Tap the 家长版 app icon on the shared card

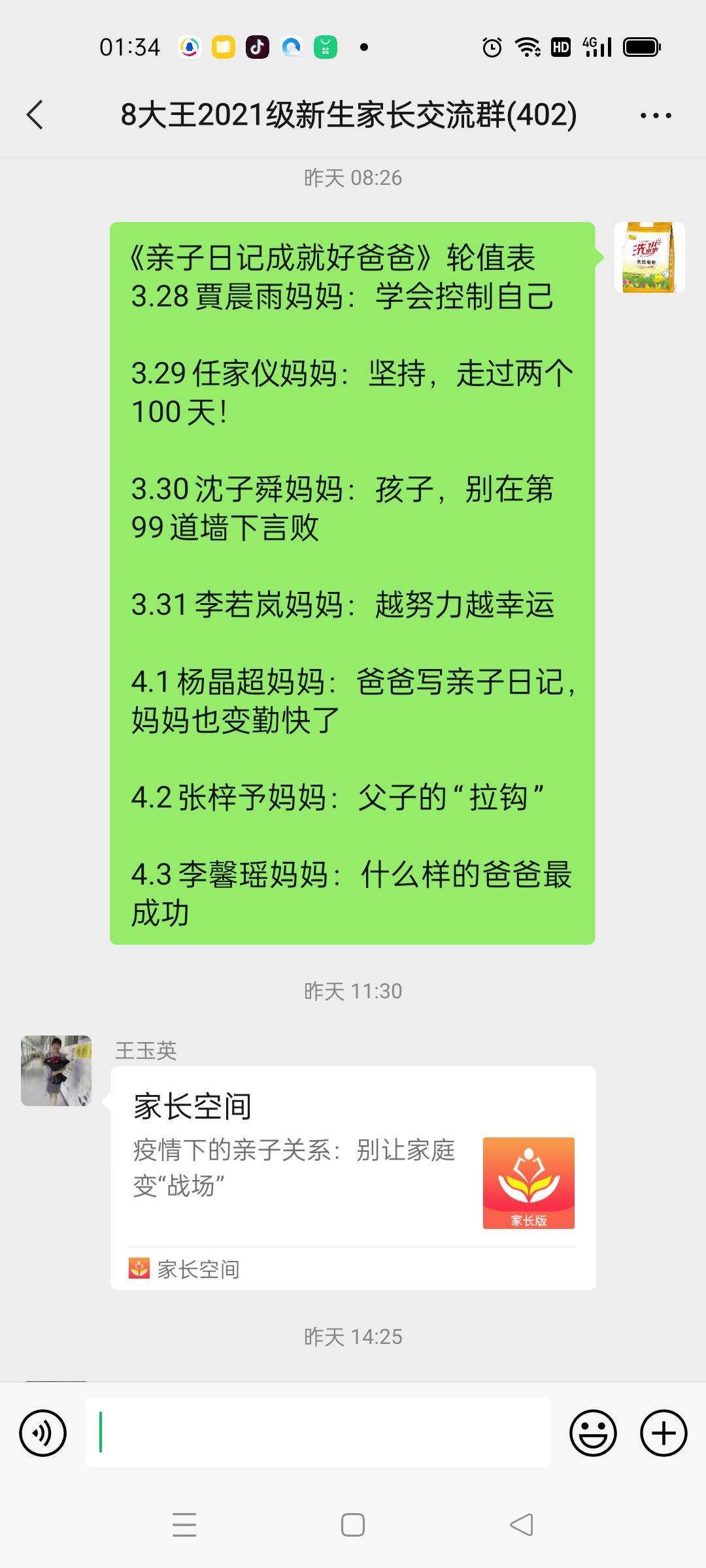point(528,1183)
